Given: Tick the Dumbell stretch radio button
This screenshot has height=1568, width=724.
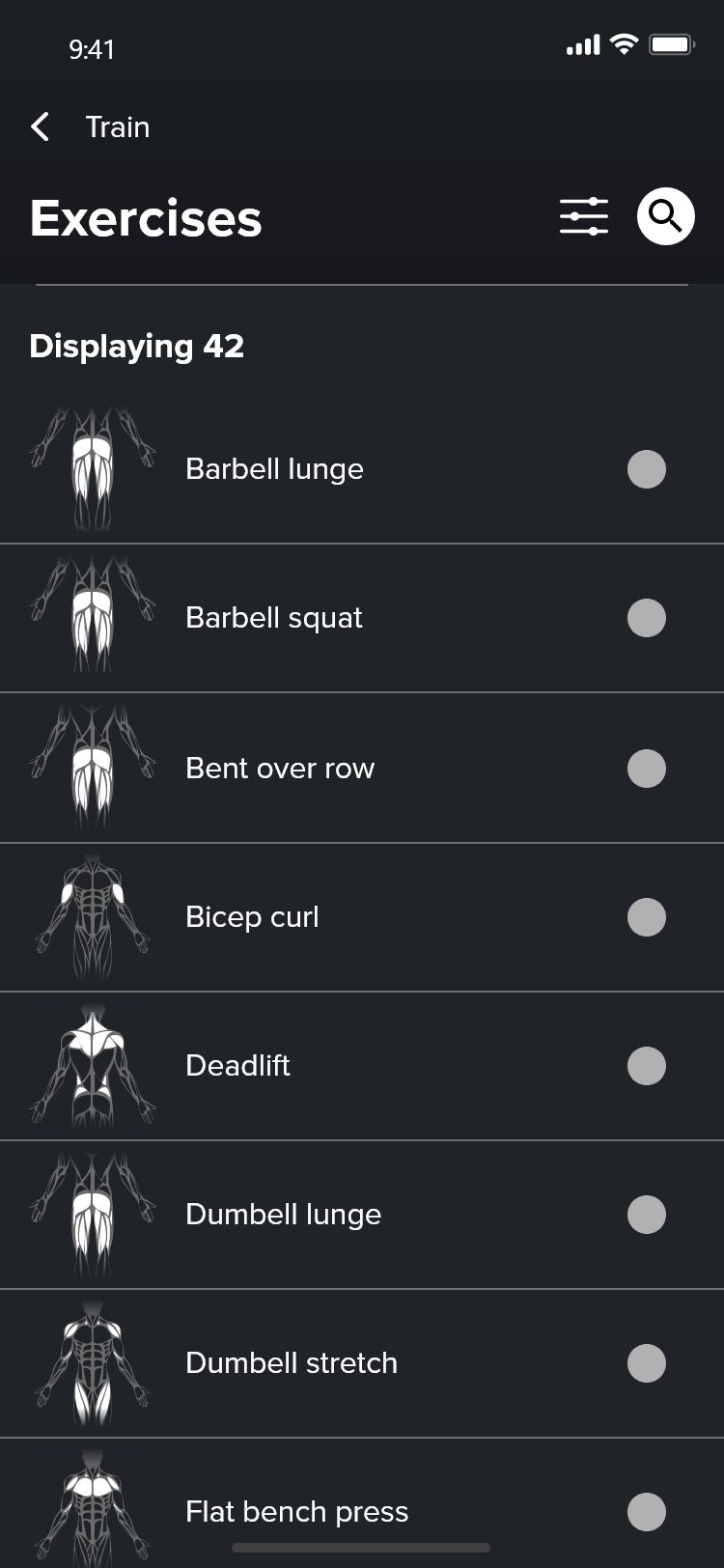Looking at the screenshot, I should (x=647, y=1363).
